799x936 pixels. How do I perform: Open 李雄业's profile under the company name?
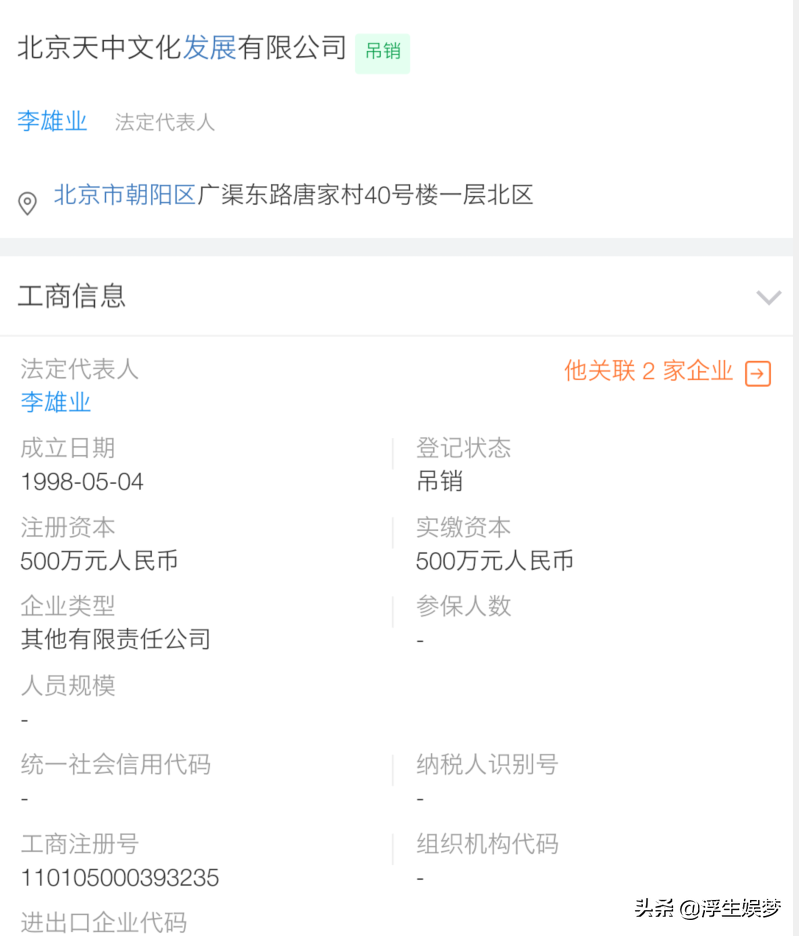(x=52, y=122)
